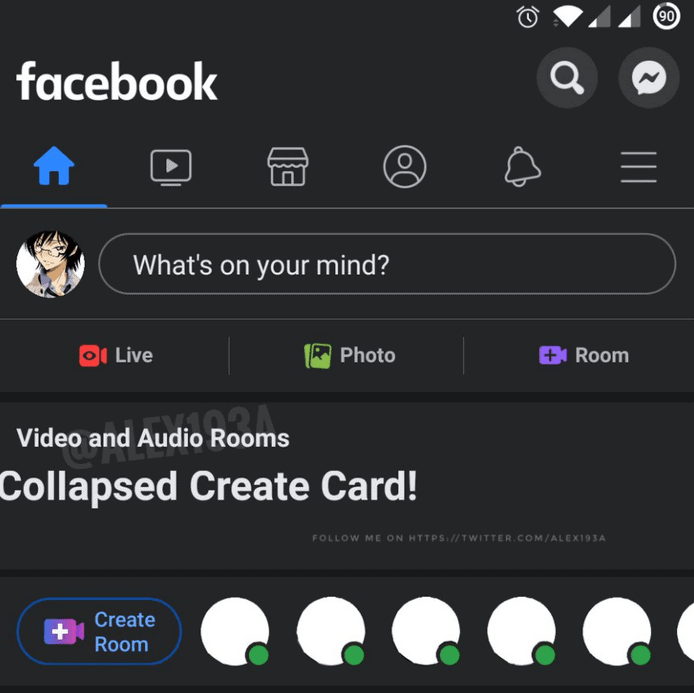This screenshot has width=694, height=693.
Task: Tap the "What's on your mind?" field
Action: tap(387, 264)
